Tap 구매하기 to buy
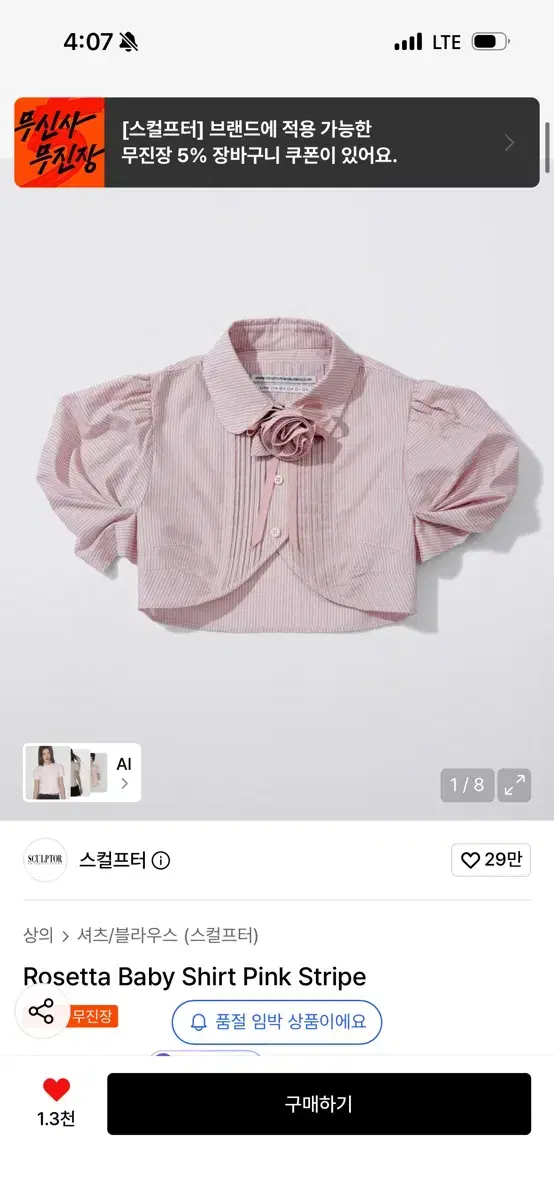This screenshot has width=554, height=1200. [319, 1104]
